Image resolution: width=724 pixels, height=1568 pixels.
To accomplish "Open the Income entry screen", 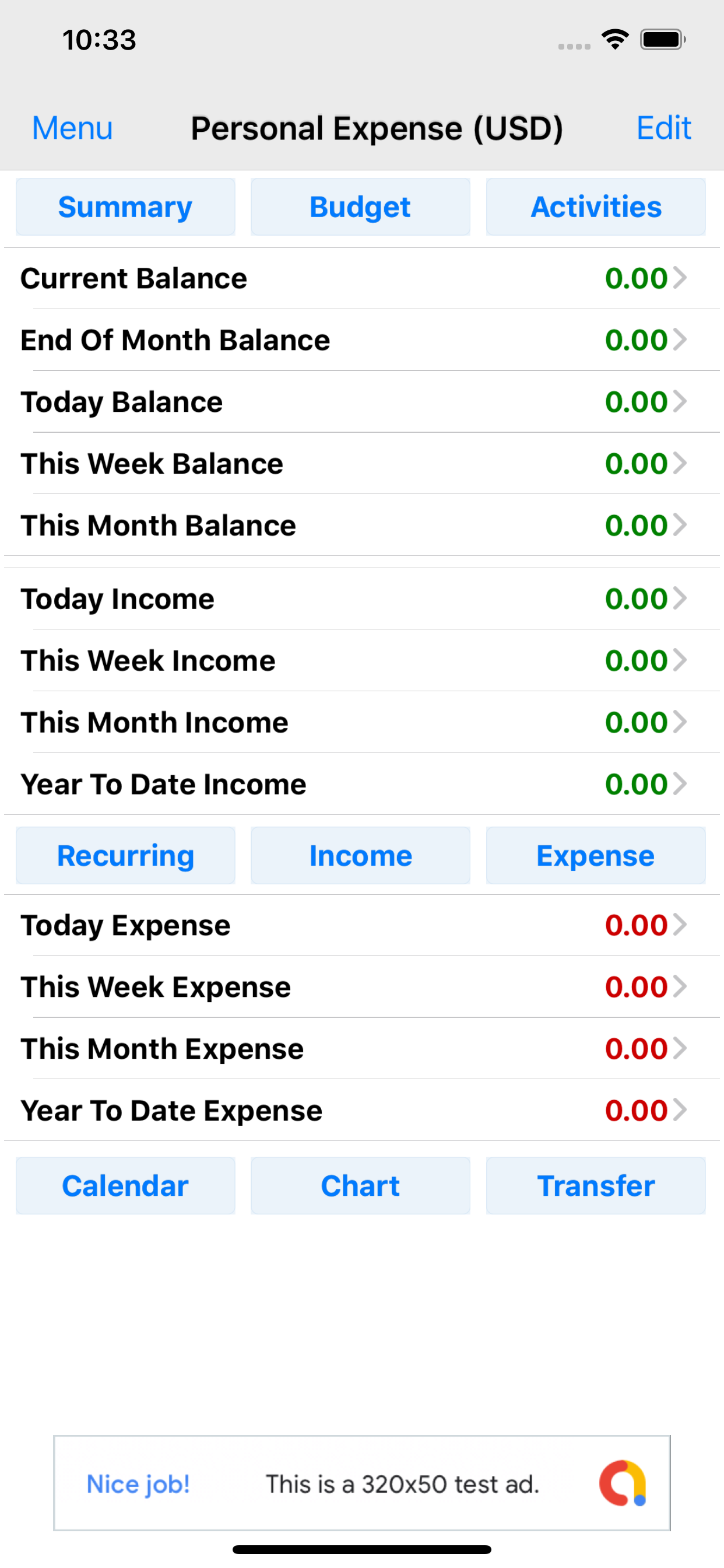I will pos(360,855).
